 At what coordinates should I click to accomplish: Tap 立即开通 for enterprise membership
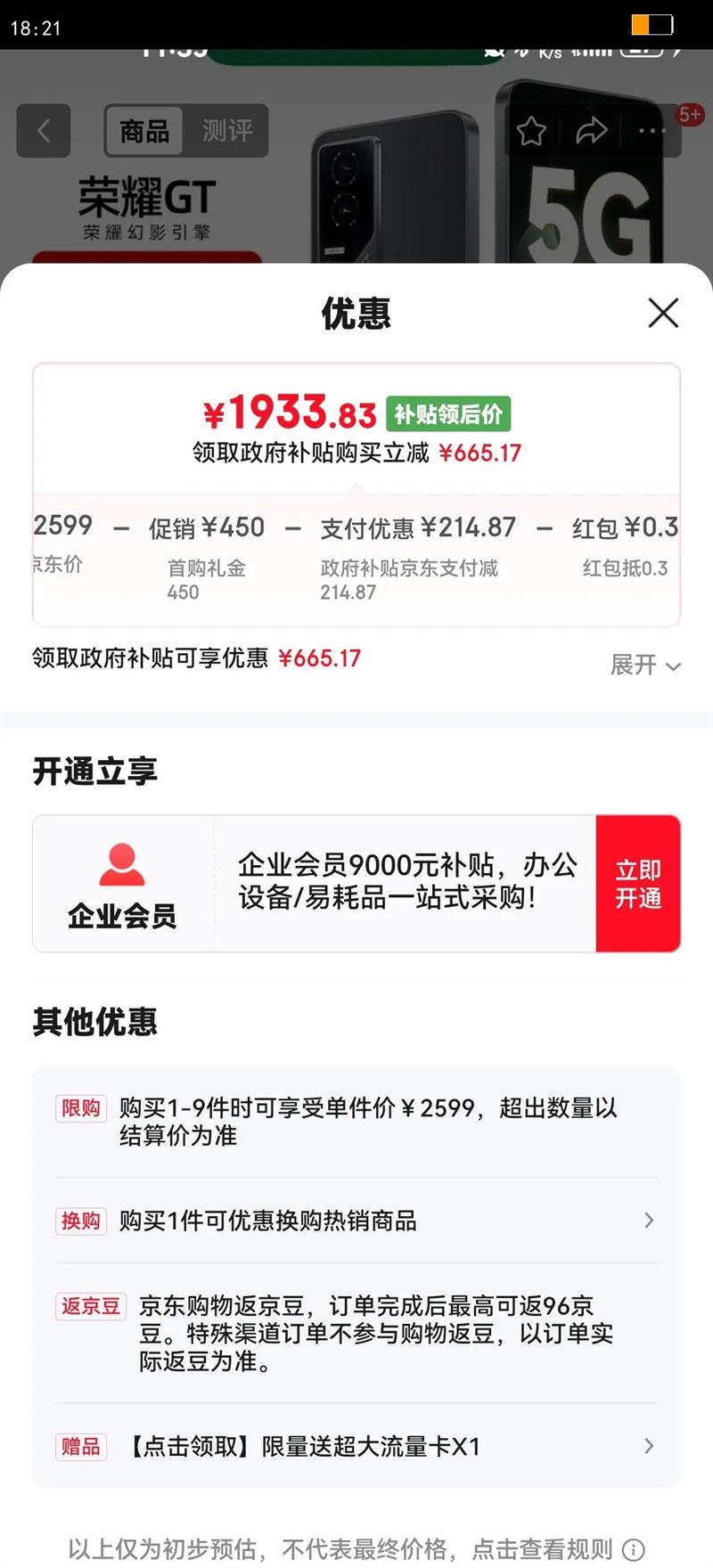coord(638,884)
